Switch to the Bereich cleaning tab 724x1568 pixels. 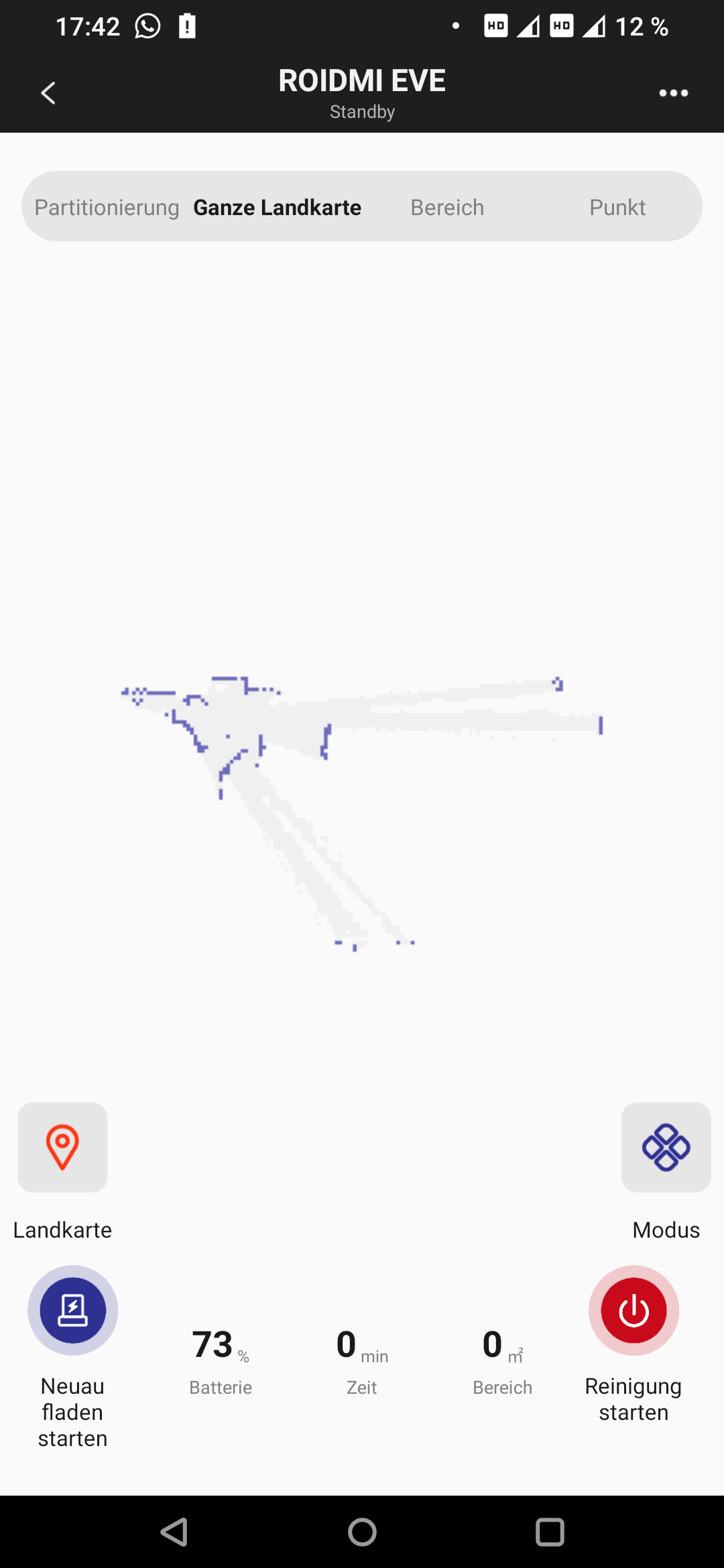(x=447, y=207)
